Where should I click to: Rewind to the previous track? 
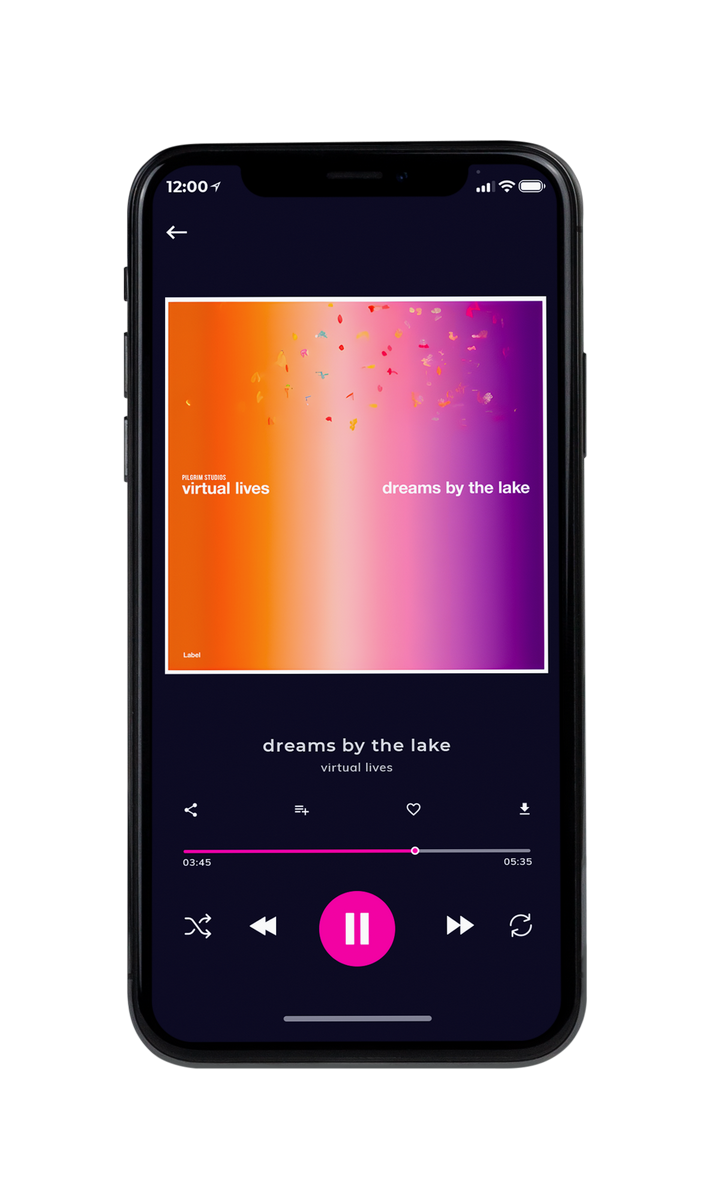(x=263, y=927)
